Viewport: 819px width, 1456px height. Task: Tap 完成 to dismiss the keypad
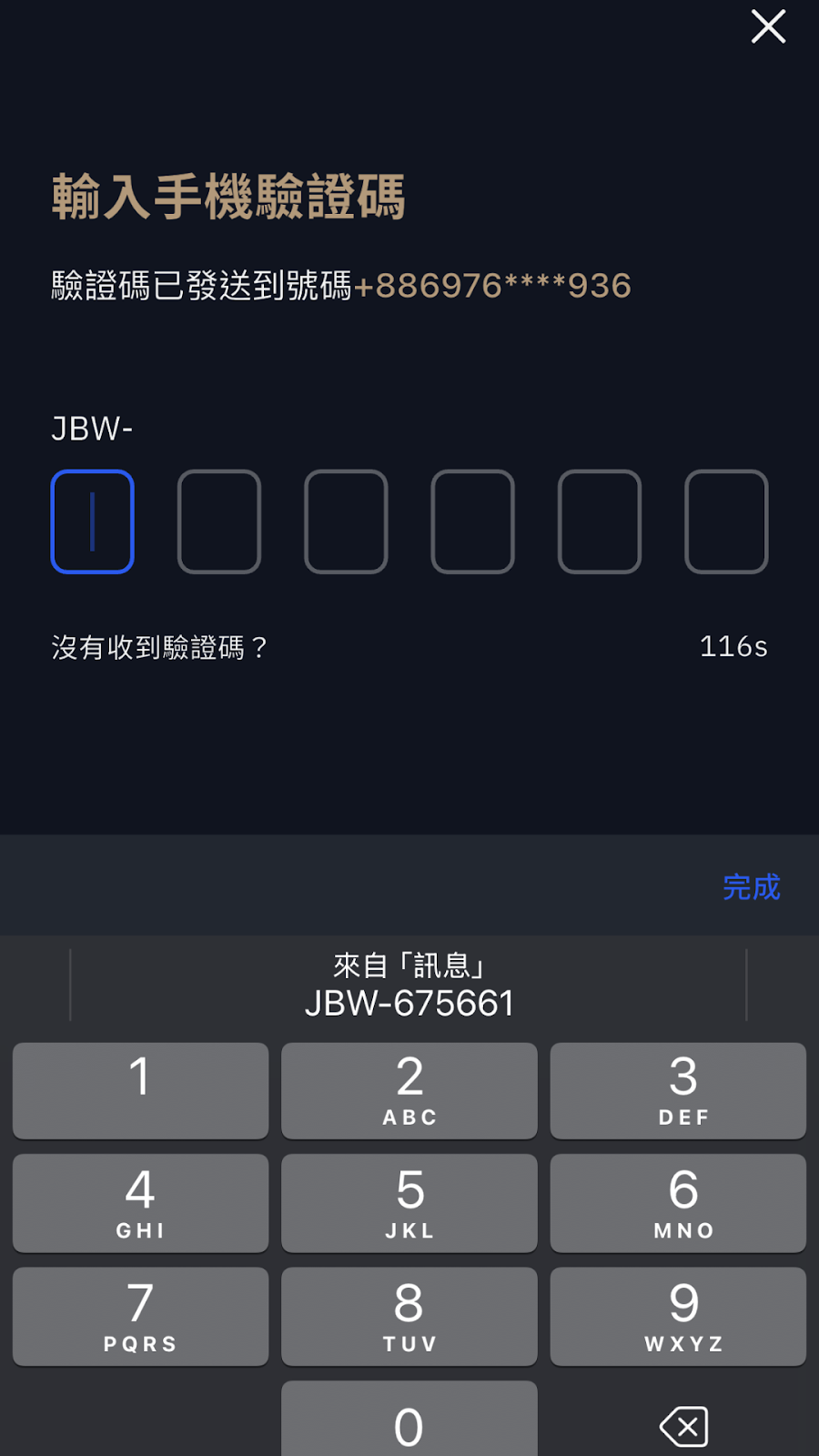point(751,886)
